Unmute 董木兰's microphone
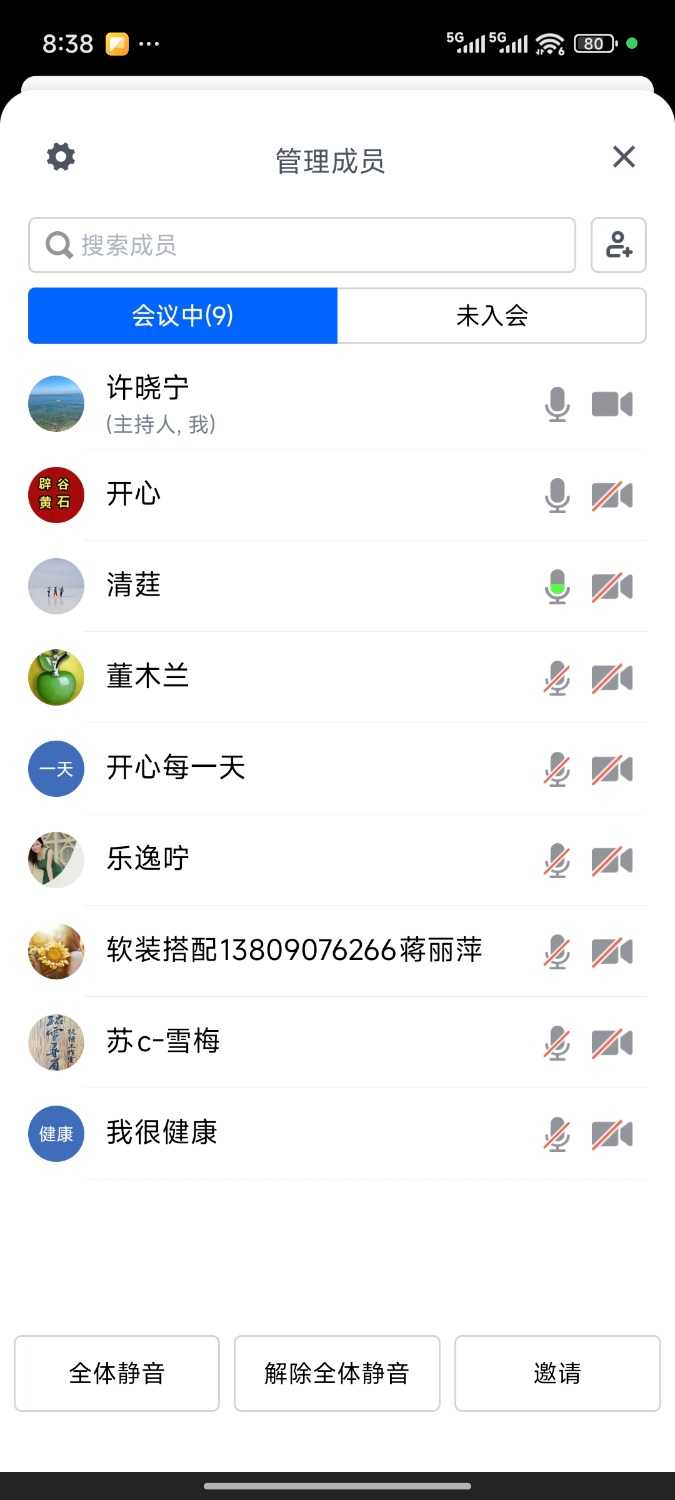 [x=557, y=678]
